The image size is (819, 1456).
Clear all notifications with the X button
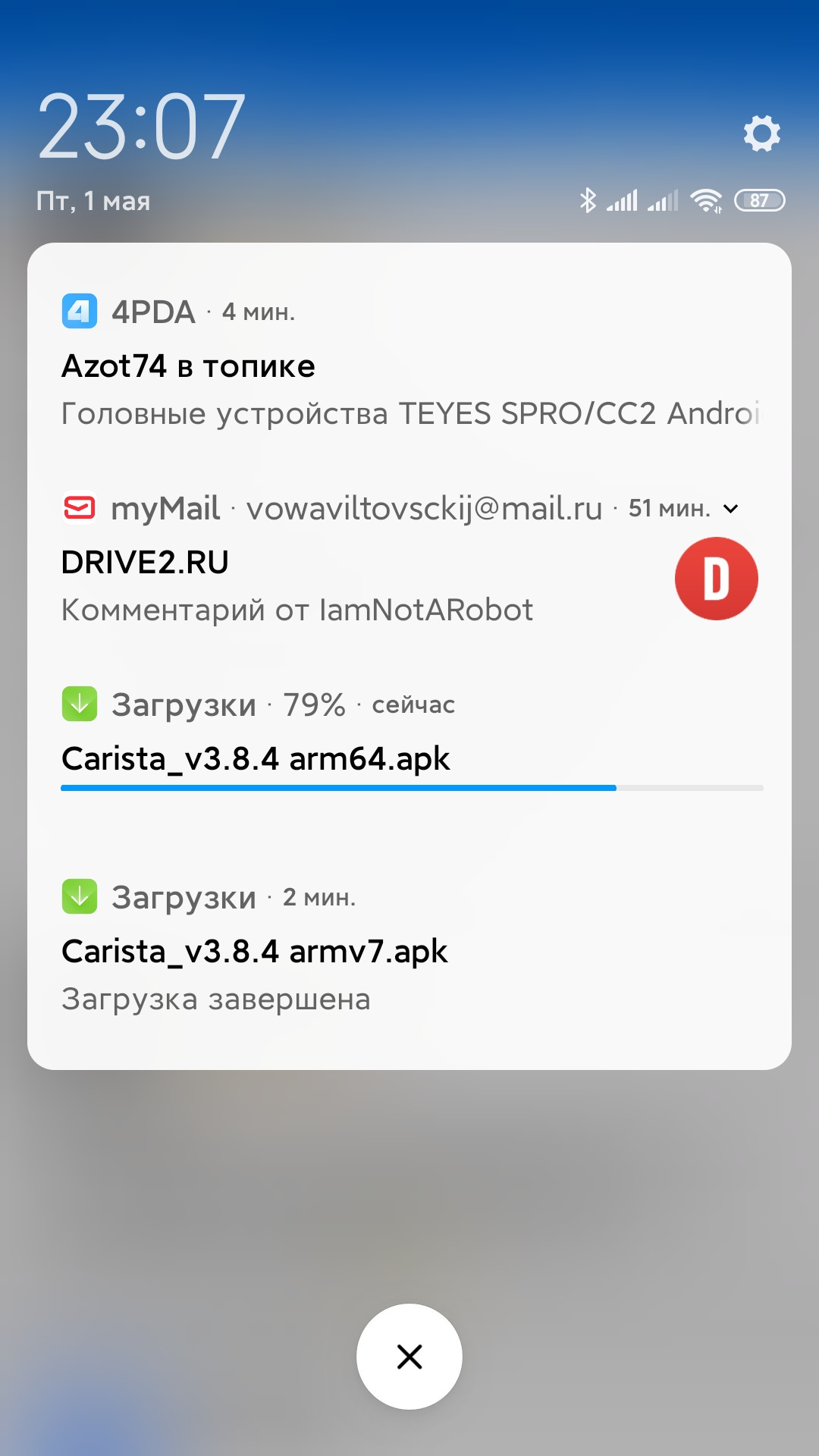409,1357
